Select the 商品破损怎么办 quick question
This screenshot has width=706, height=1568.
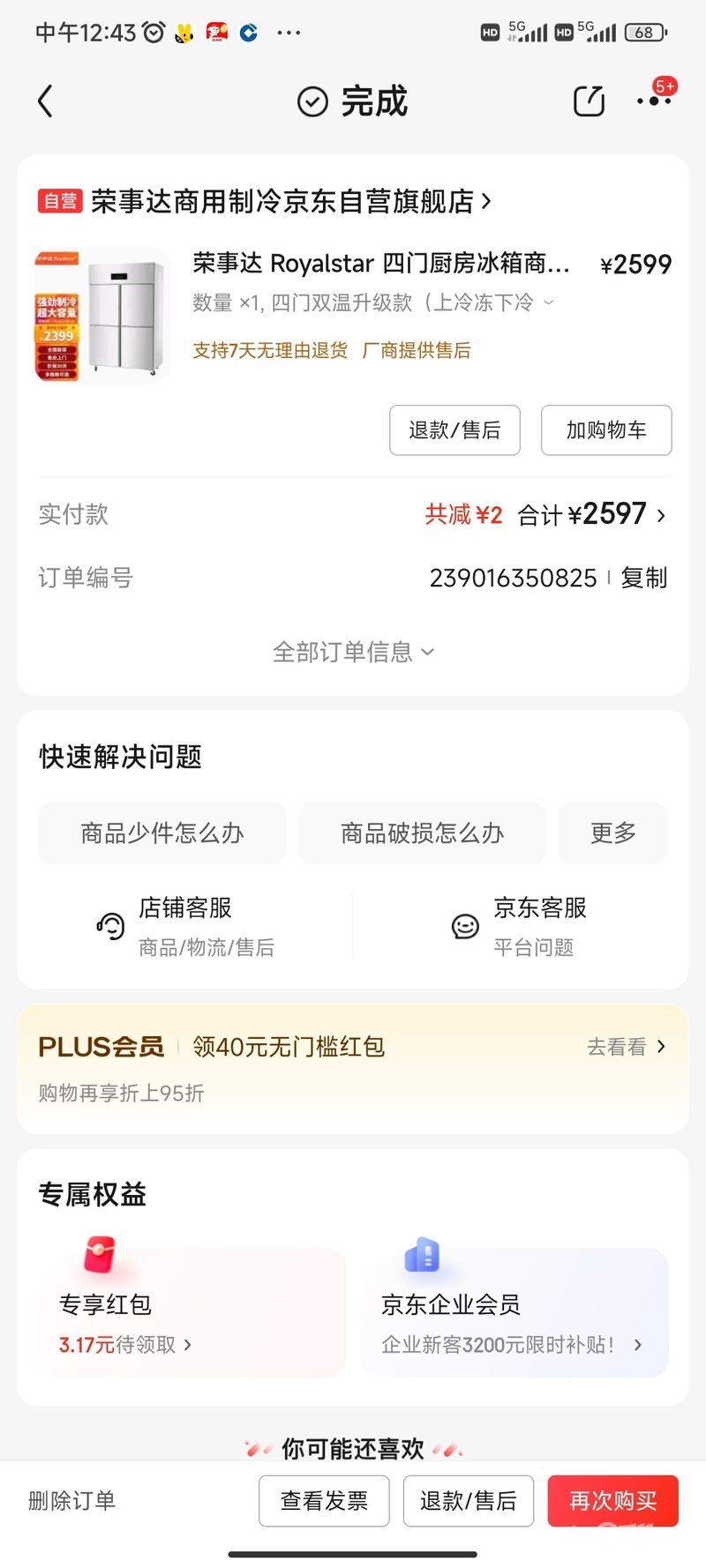(422, 833)
